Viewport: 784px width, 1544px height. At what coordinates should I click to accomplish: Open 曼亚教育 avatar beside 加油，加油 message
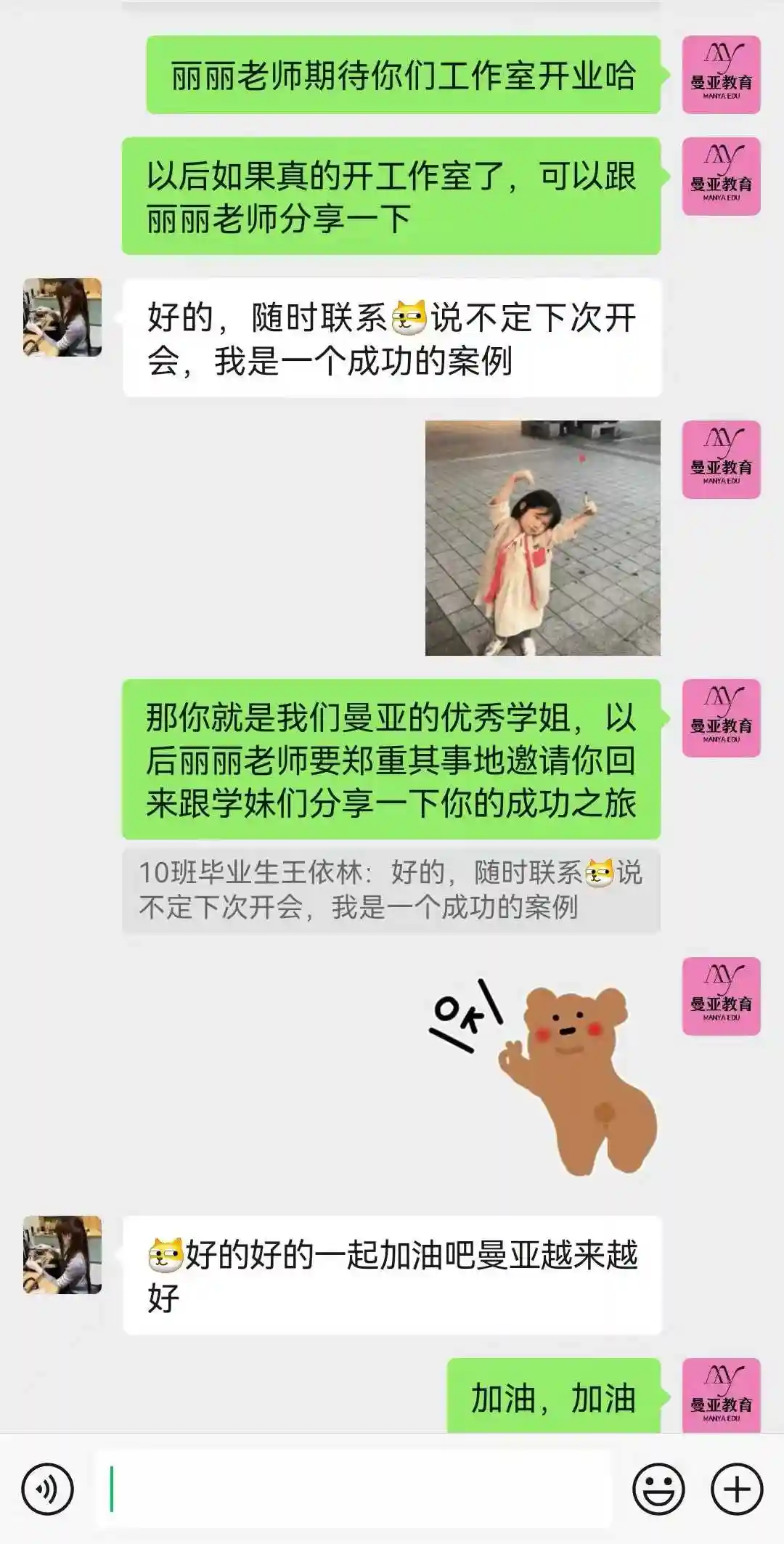point(721,1395)
